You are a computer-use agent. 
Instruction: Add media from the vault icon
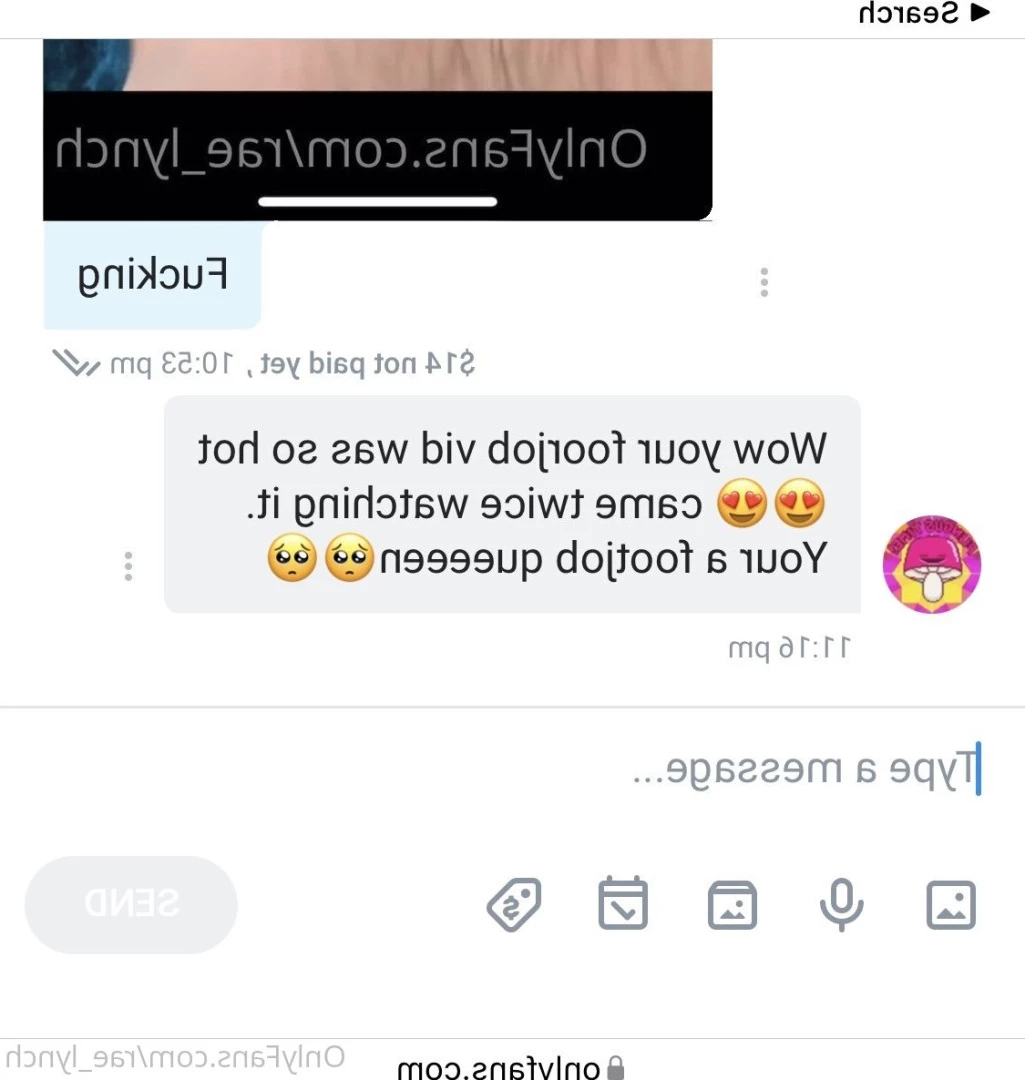(x=732, y=905)
